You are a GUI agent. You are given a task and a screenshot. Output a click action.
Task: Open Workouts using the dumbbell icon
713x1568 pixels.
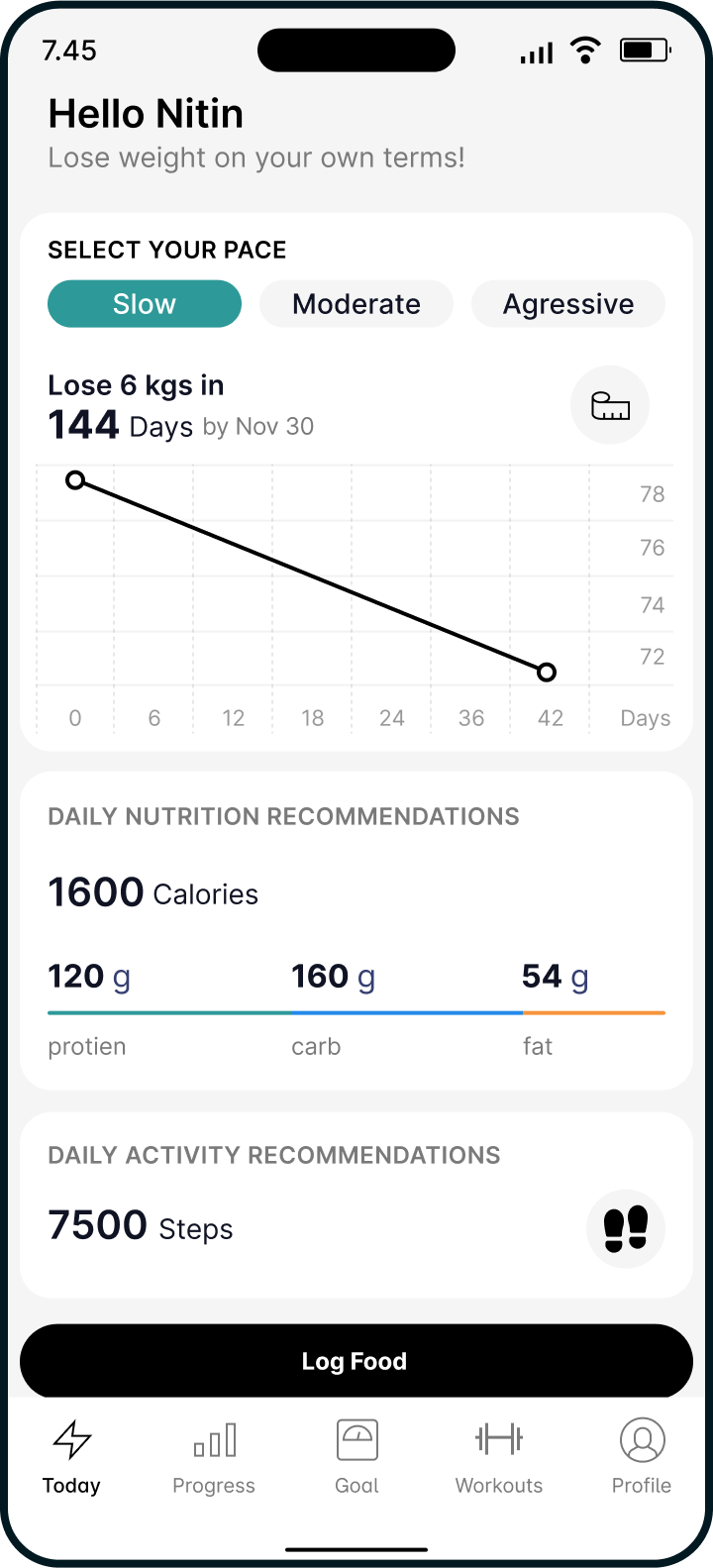coord(499,1439)
